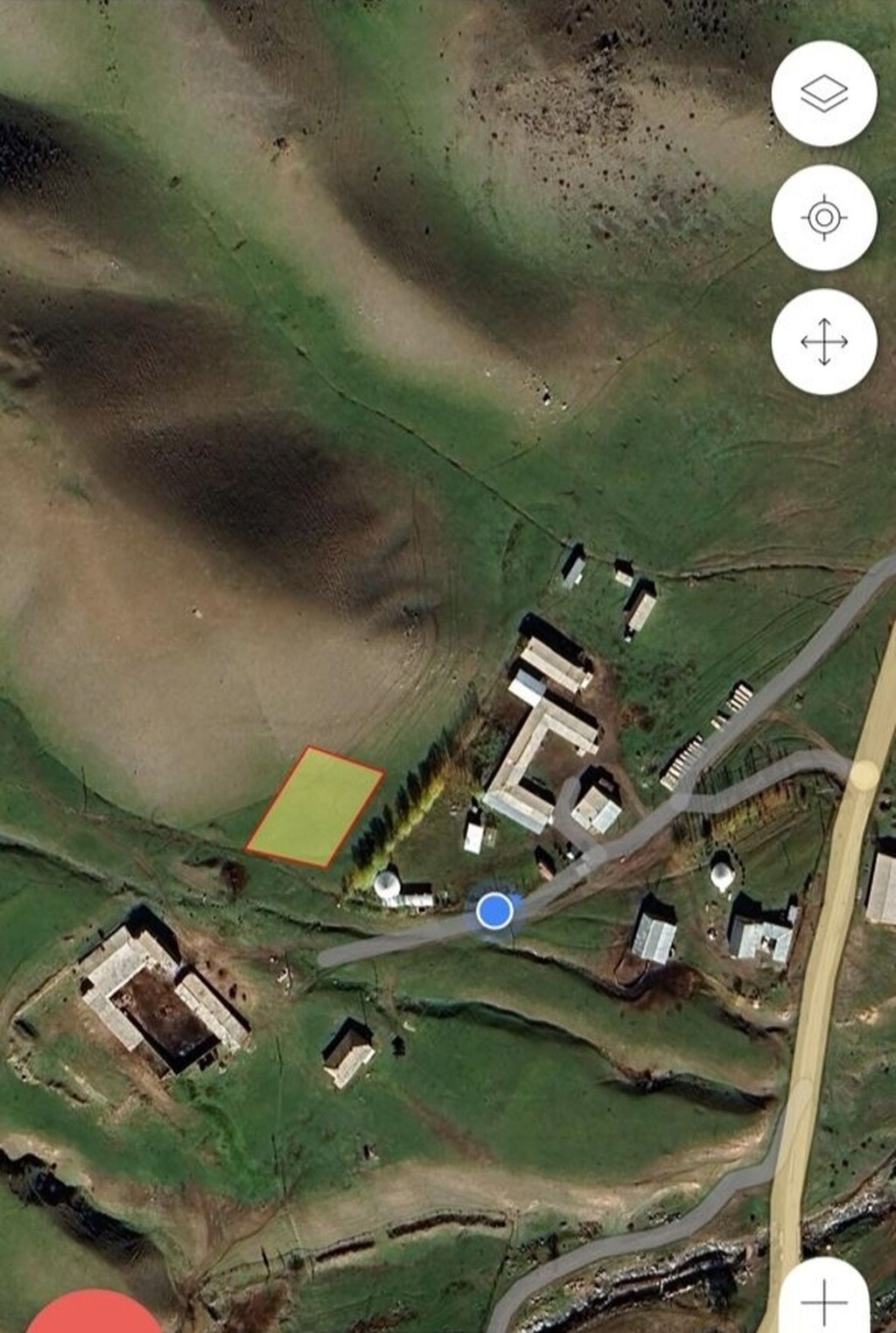Tap the plus button to add

824,1300
